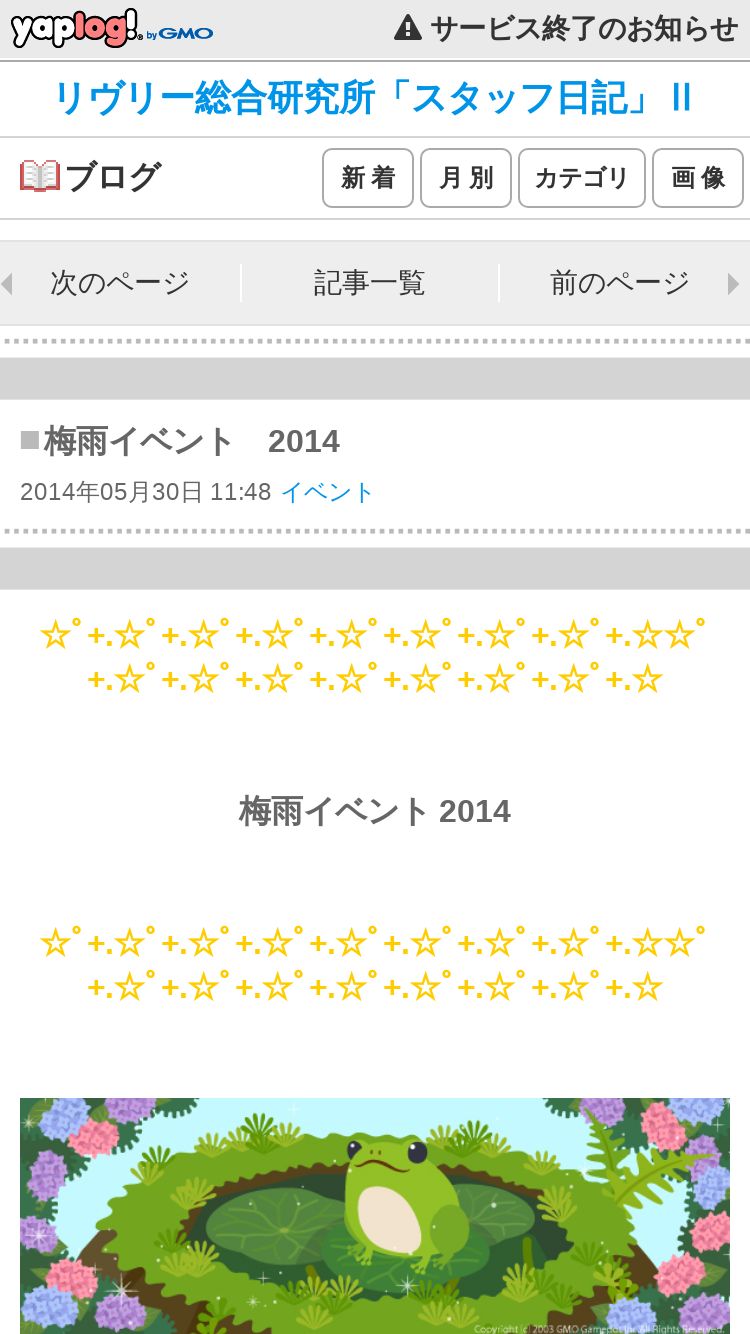Tap the 新着 button

click(x=368, y=178)
